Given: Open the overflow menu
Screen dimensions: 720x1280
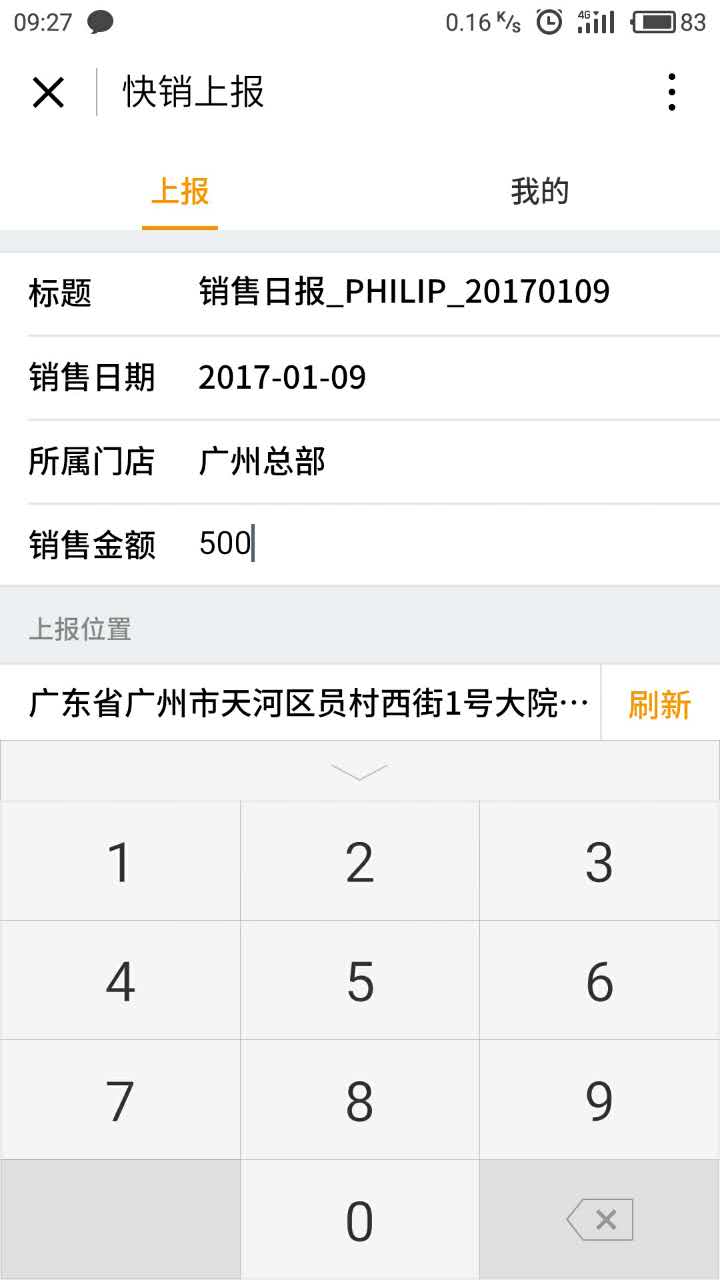Looking at the screenshot, I should [672, 92].
